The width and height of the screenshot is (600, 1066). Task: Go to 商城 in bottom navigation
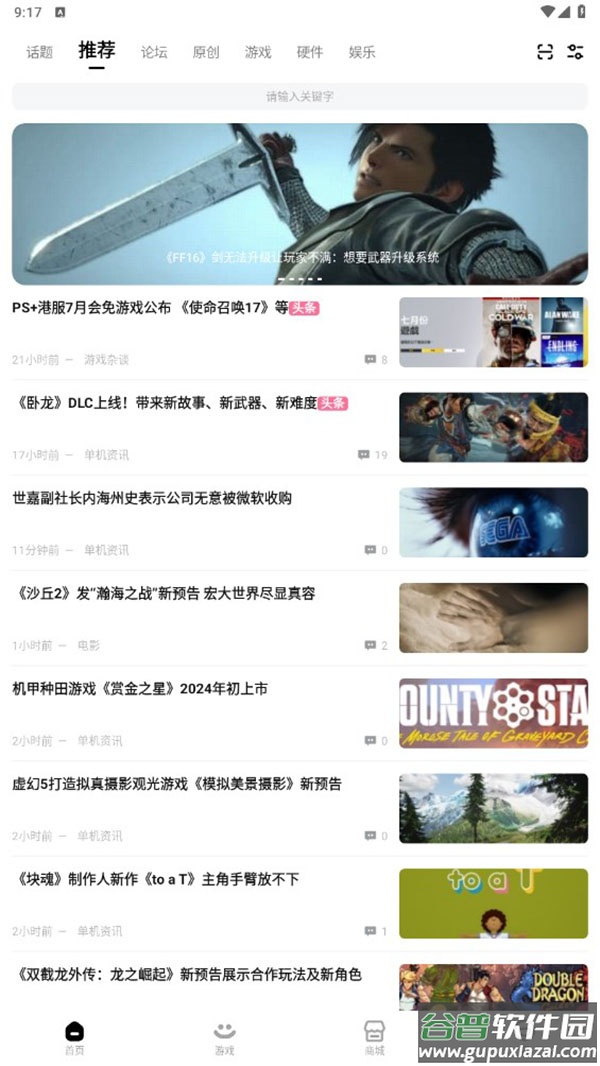[x=374, y=1038]
